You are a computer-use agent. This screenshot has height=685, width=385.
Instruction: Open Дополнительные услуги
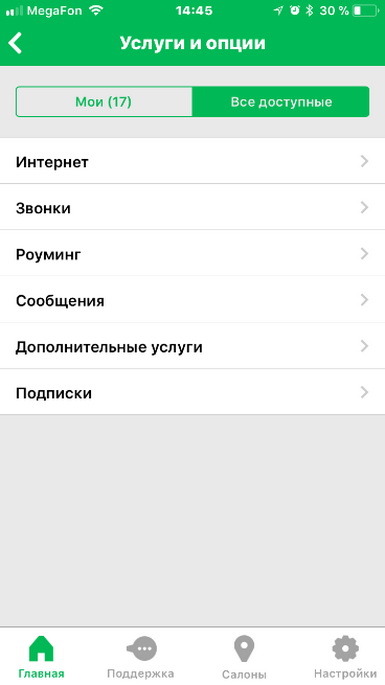click(192, 346)
